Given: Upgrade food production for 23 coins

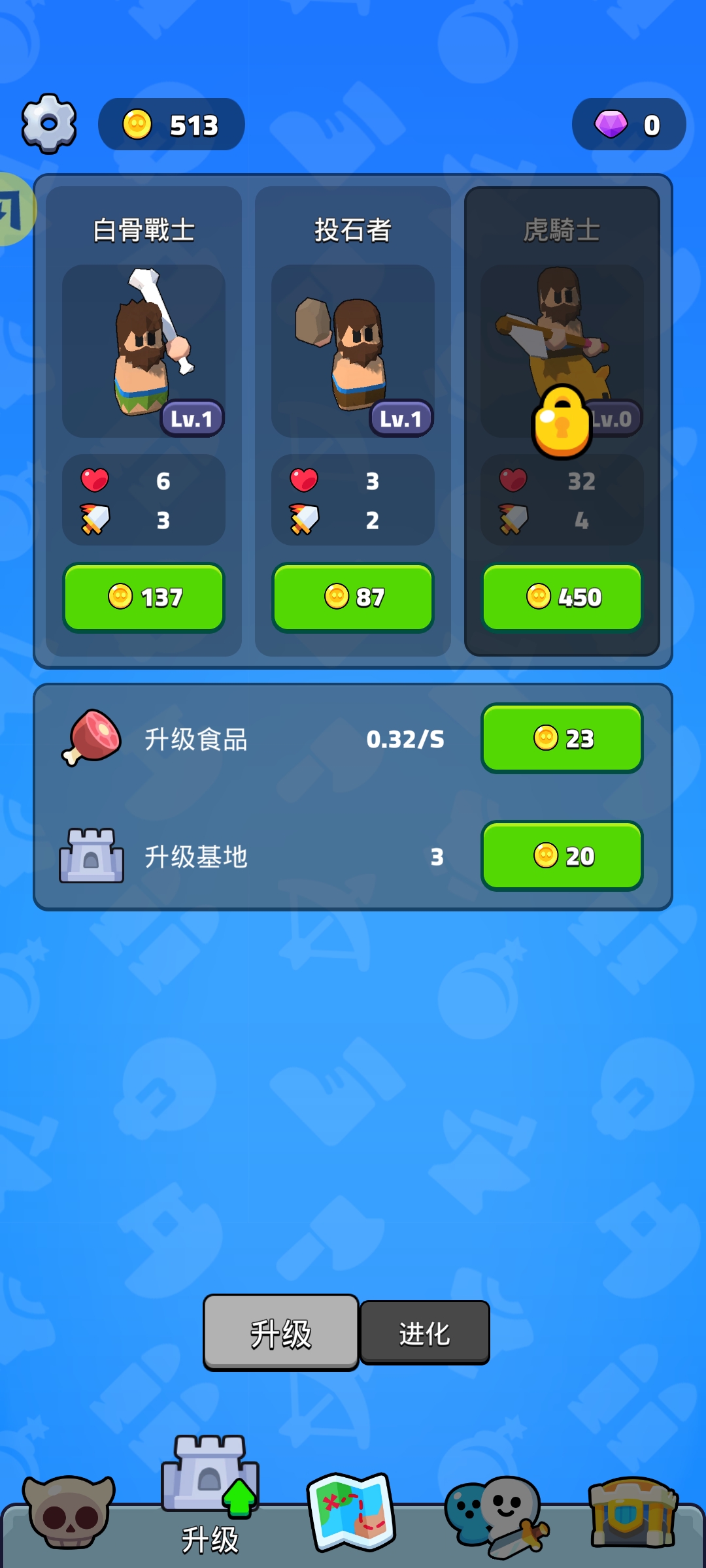Looking at the screenshot, I should [562, 738].
